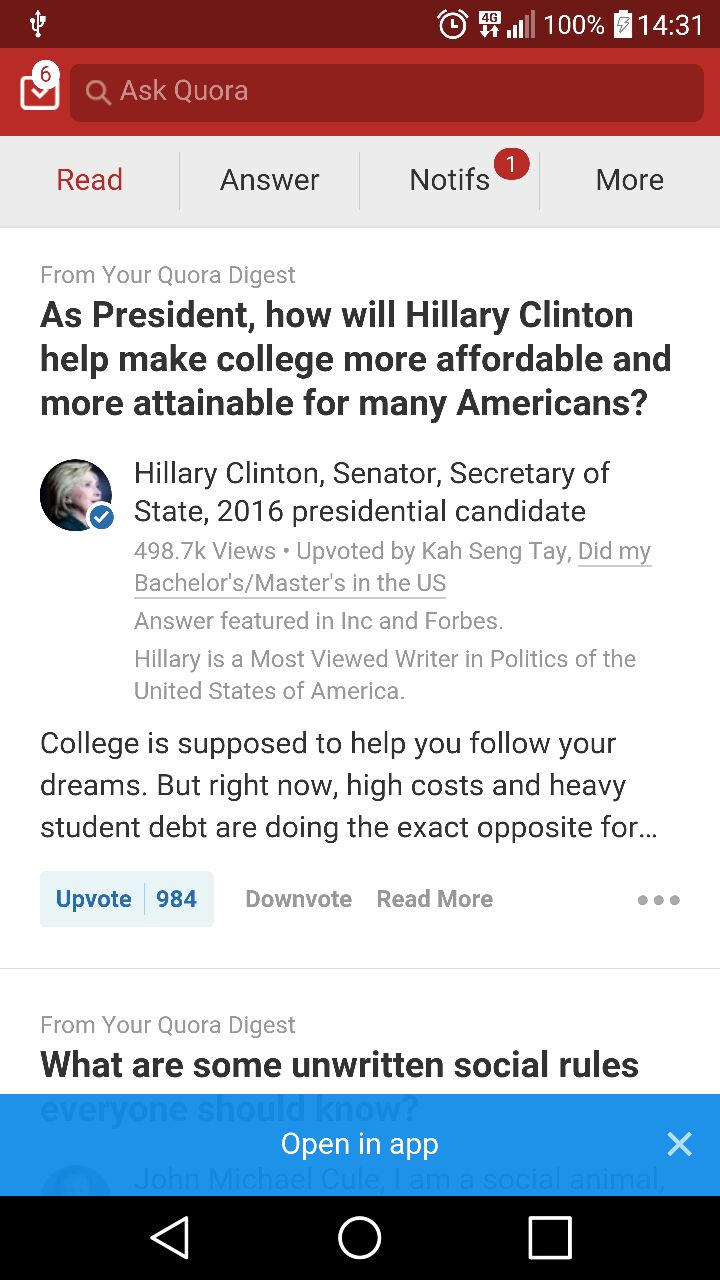View Hillary Clinton's profile picture

tap(76, 495)
